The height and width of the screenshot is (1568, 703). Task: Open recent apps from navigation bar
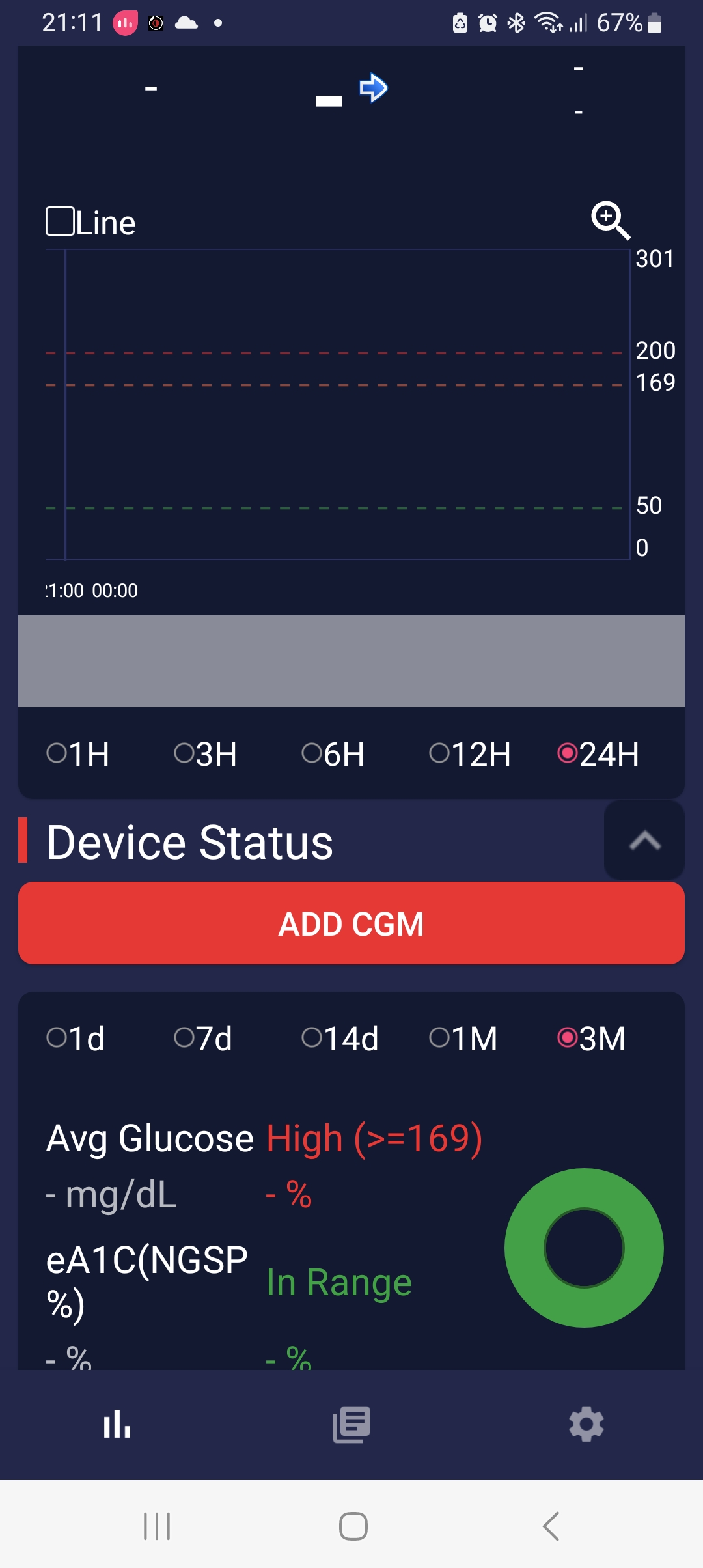(x=156, y=1526)
